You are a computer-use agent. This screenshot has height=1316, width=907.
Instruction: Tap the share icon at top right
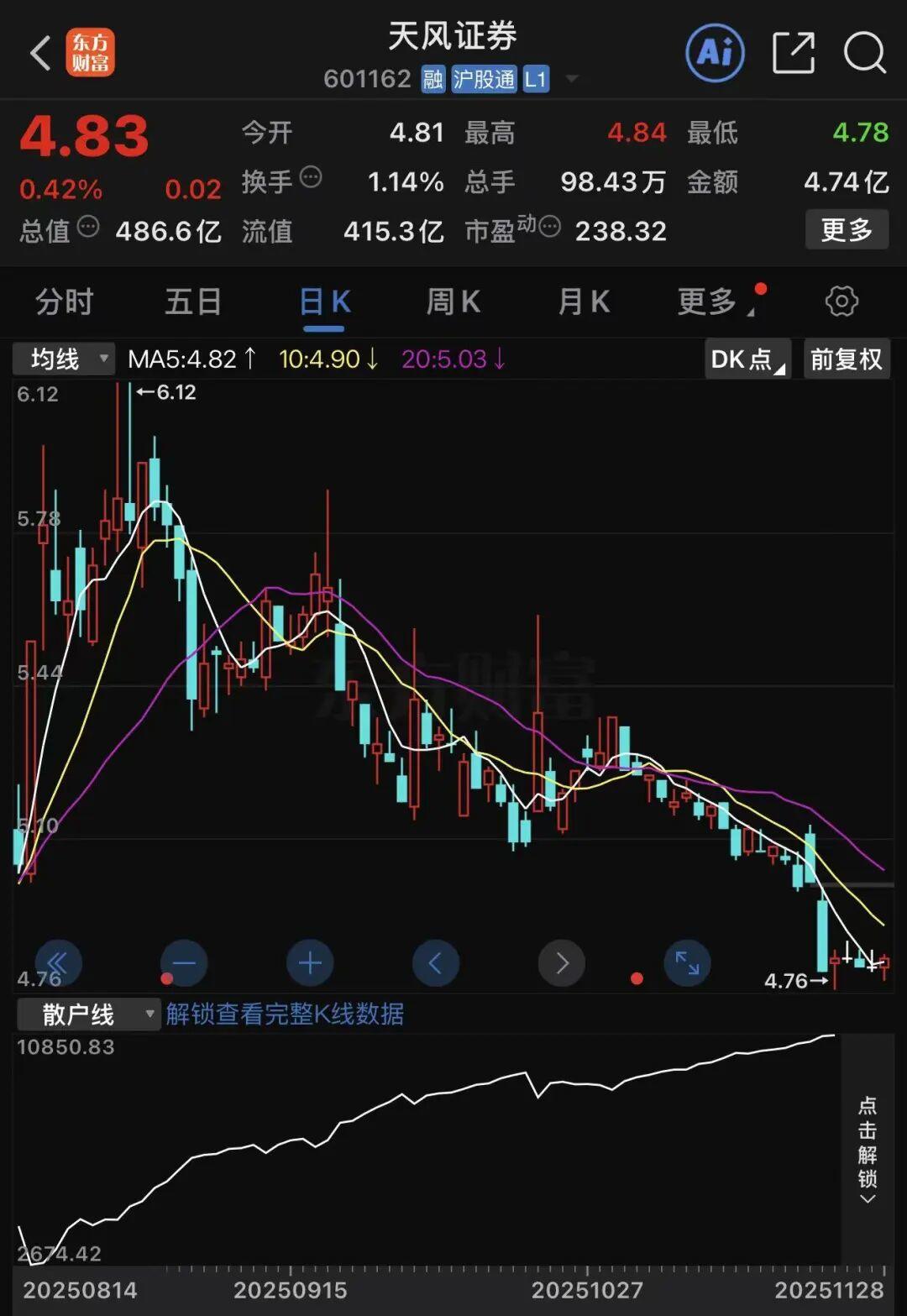pos(794,52)
